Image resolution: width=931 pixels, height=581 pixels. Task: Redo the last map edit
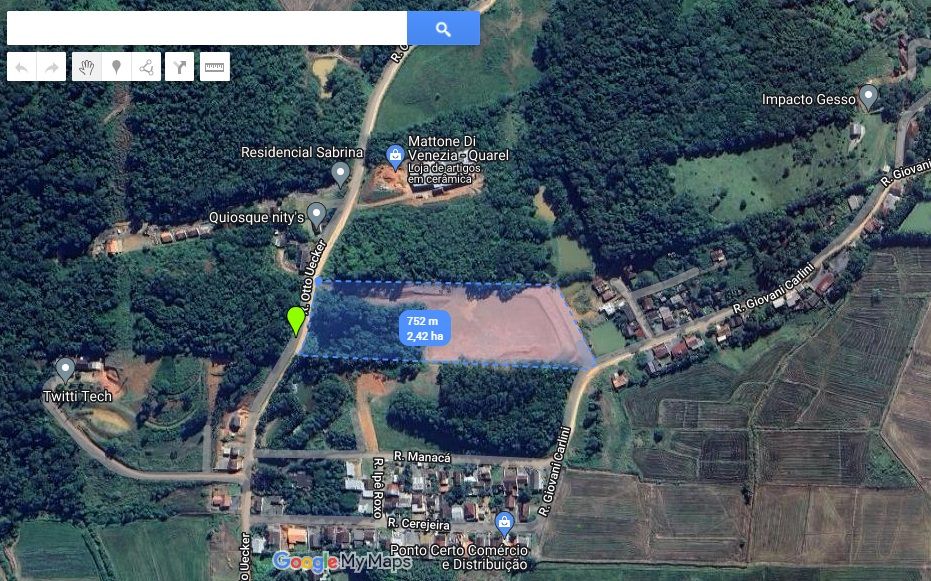point(51,67)
